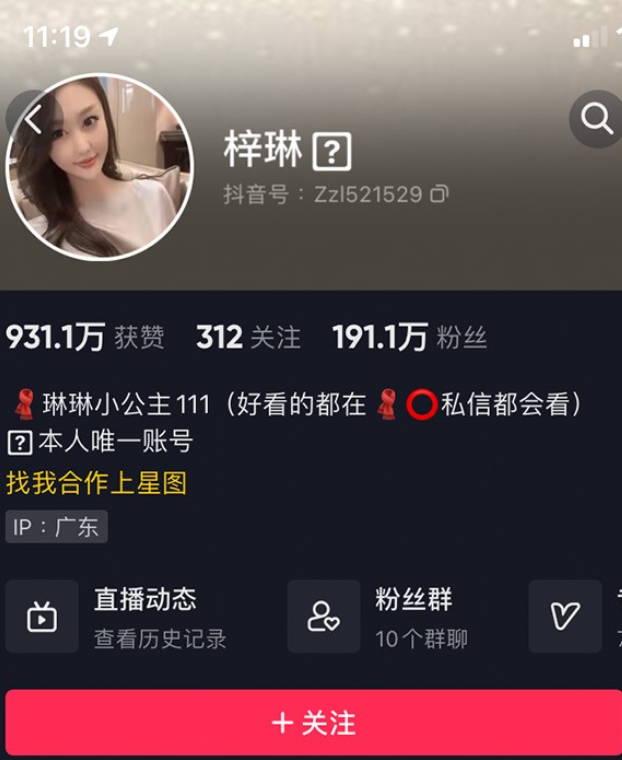
Task: Open the 931.1万 获赞 likes count
Action: pyautogui.click(x=84, y=337)
